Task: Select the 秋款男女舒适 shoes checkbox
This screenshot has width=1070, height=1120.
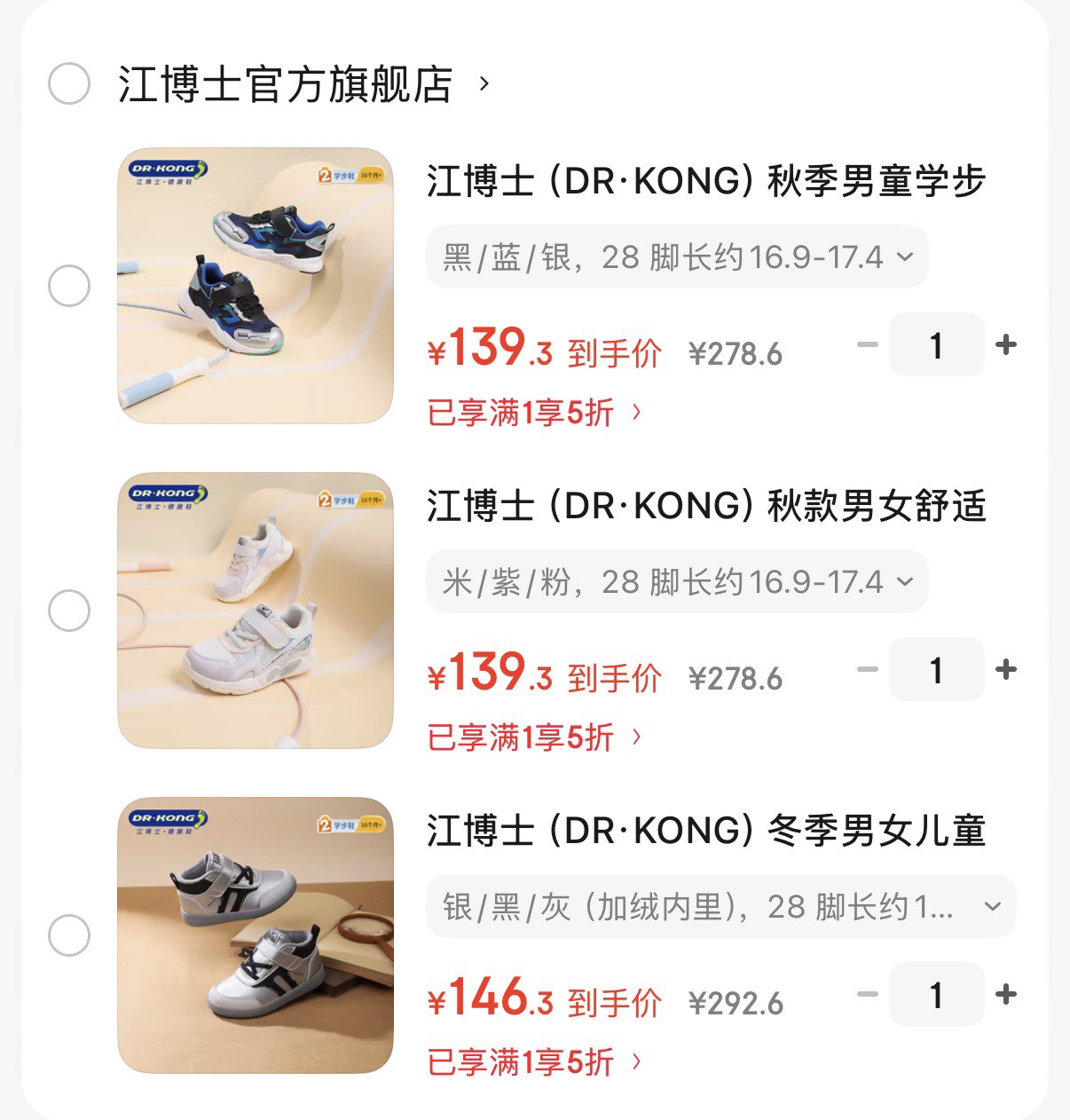Action: coord(68,611)
